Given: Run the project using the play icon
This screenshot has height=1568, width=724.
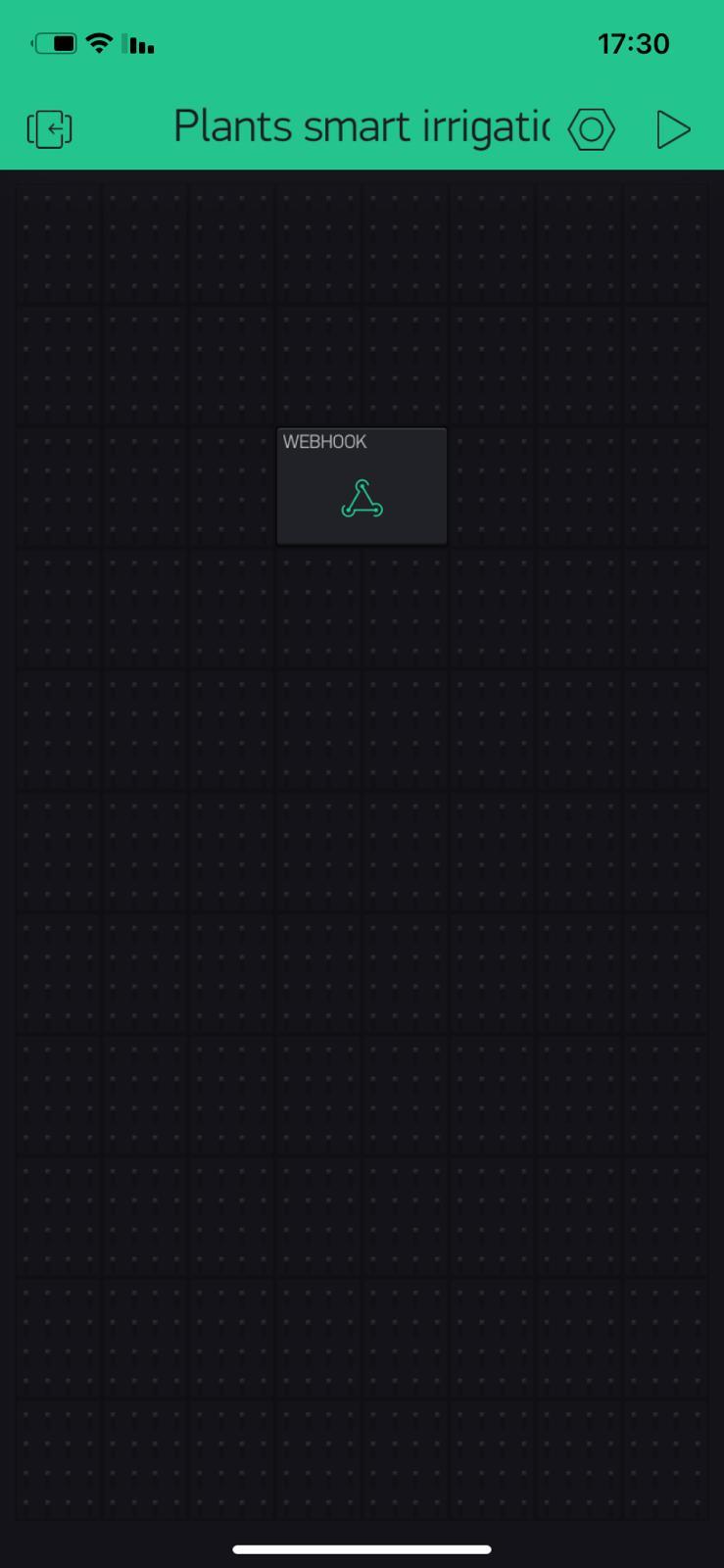Looking at the screenshot, I should tap(672, 129).
